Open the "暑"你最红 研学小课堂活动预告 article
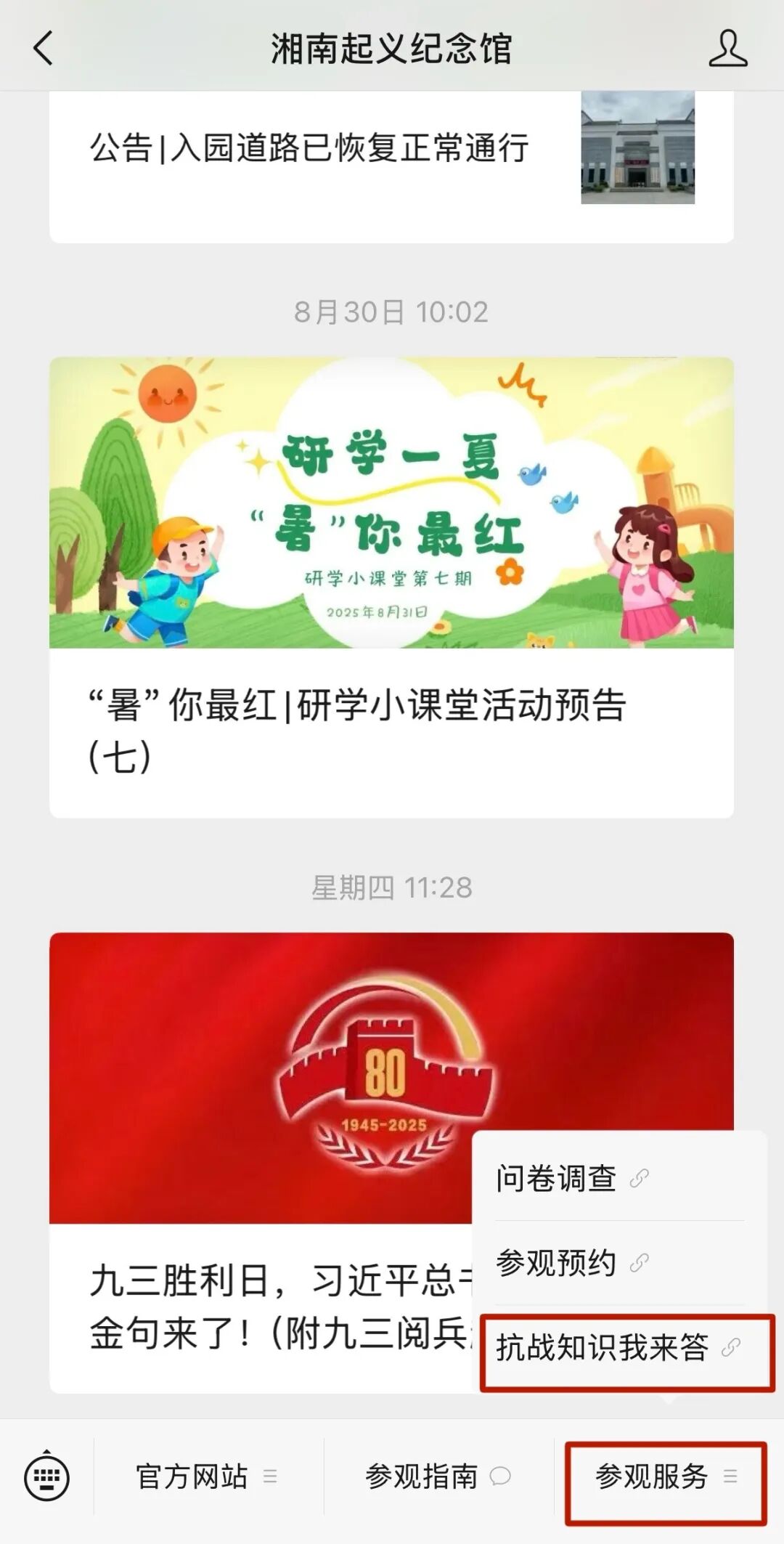Screen dimensions: 784x1544 pos(391,585)
